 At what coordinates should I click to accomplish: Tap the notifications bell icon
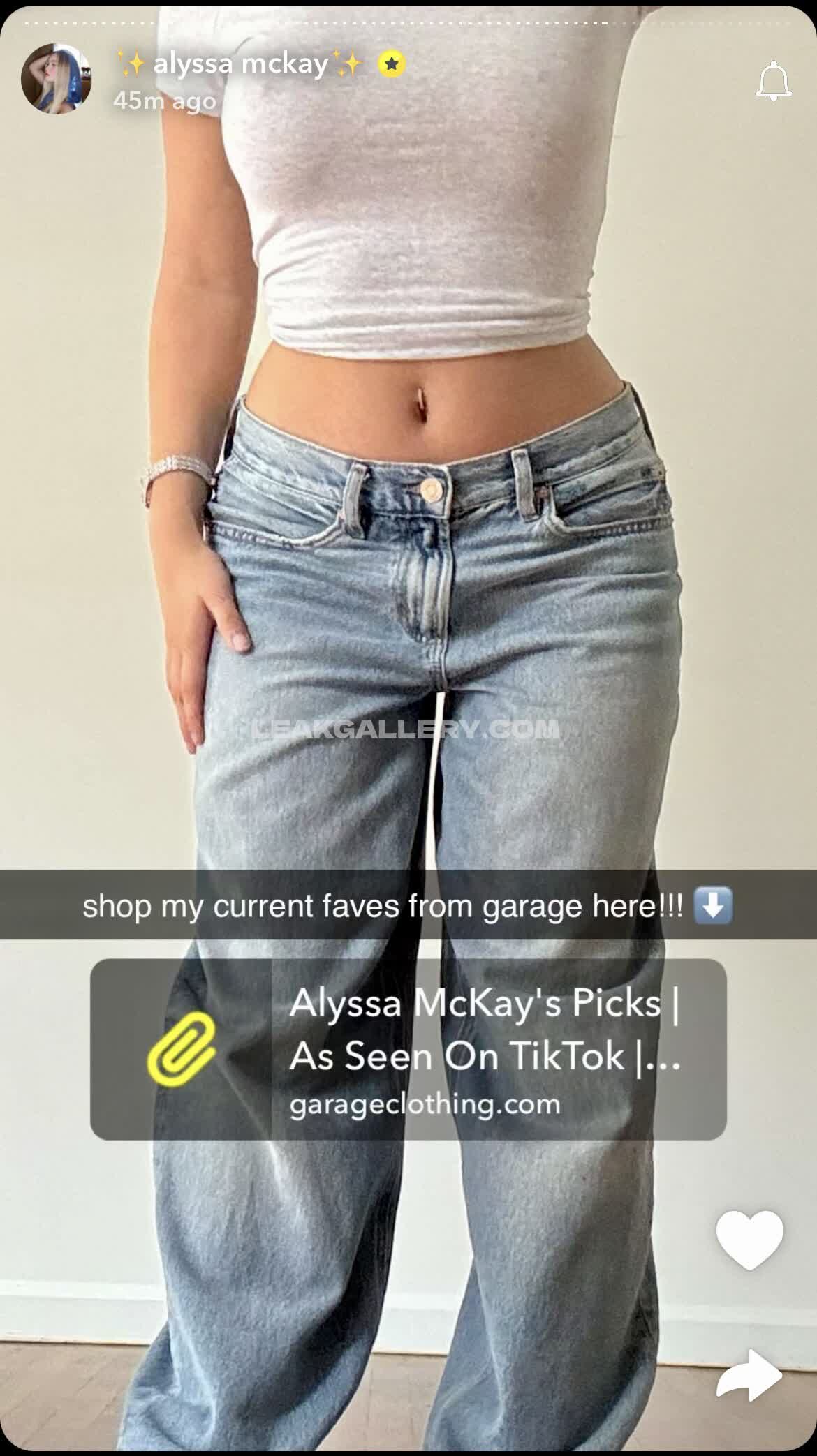point(773,81)
